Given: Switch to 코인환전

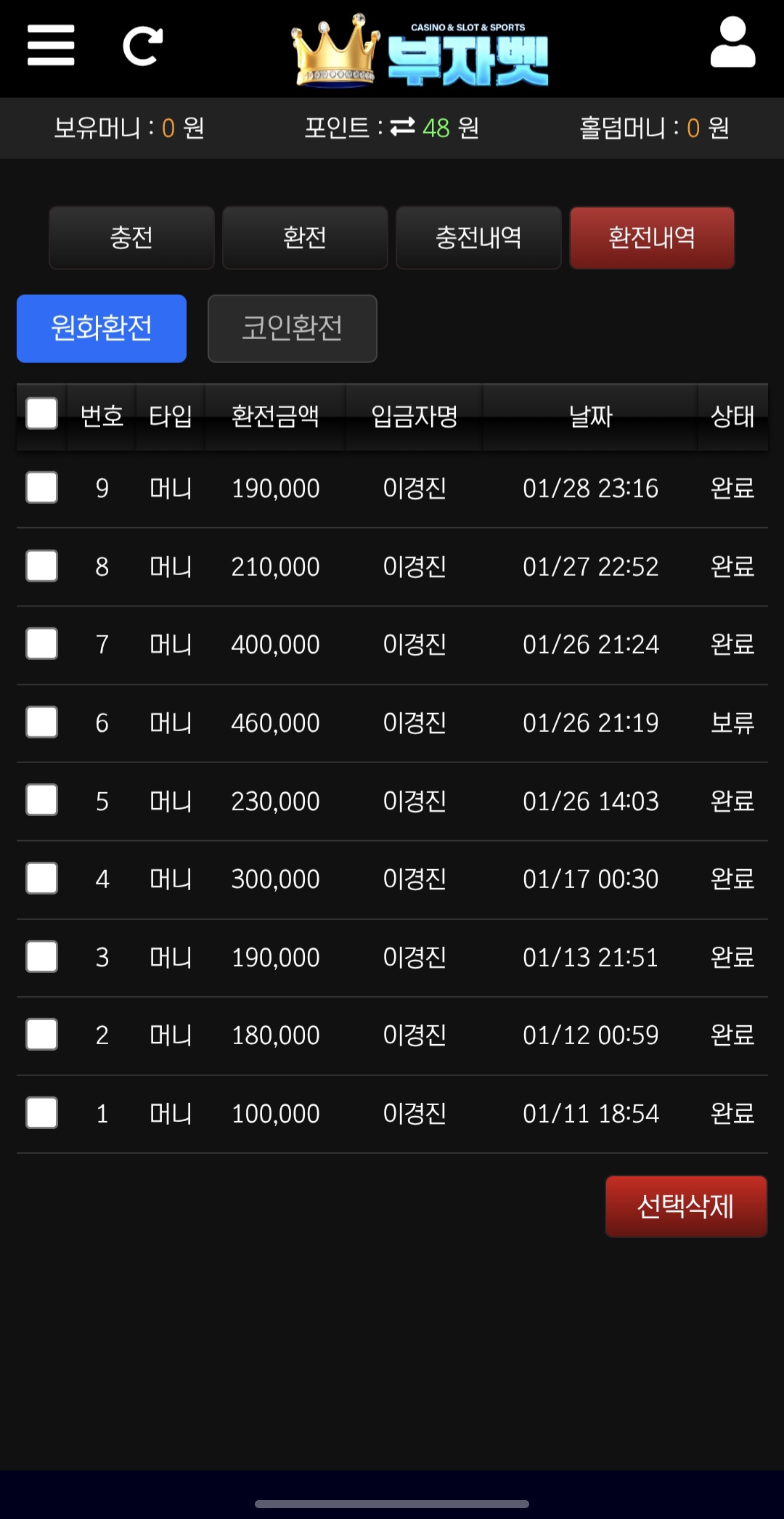Looking at the screenshot, I should [293, 328].
